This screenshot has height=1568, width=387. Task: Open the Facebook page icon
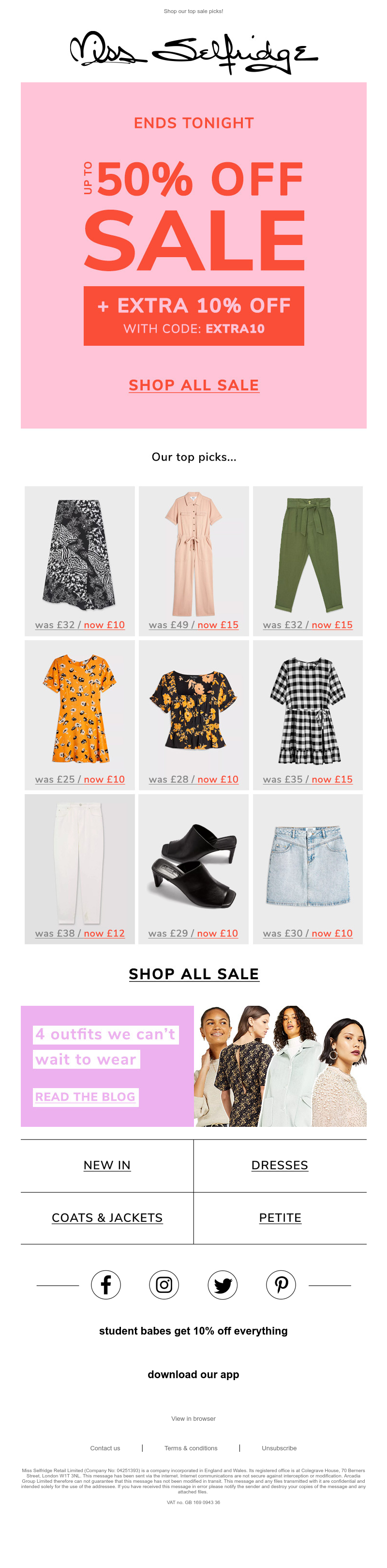[x=106, y=1285]
